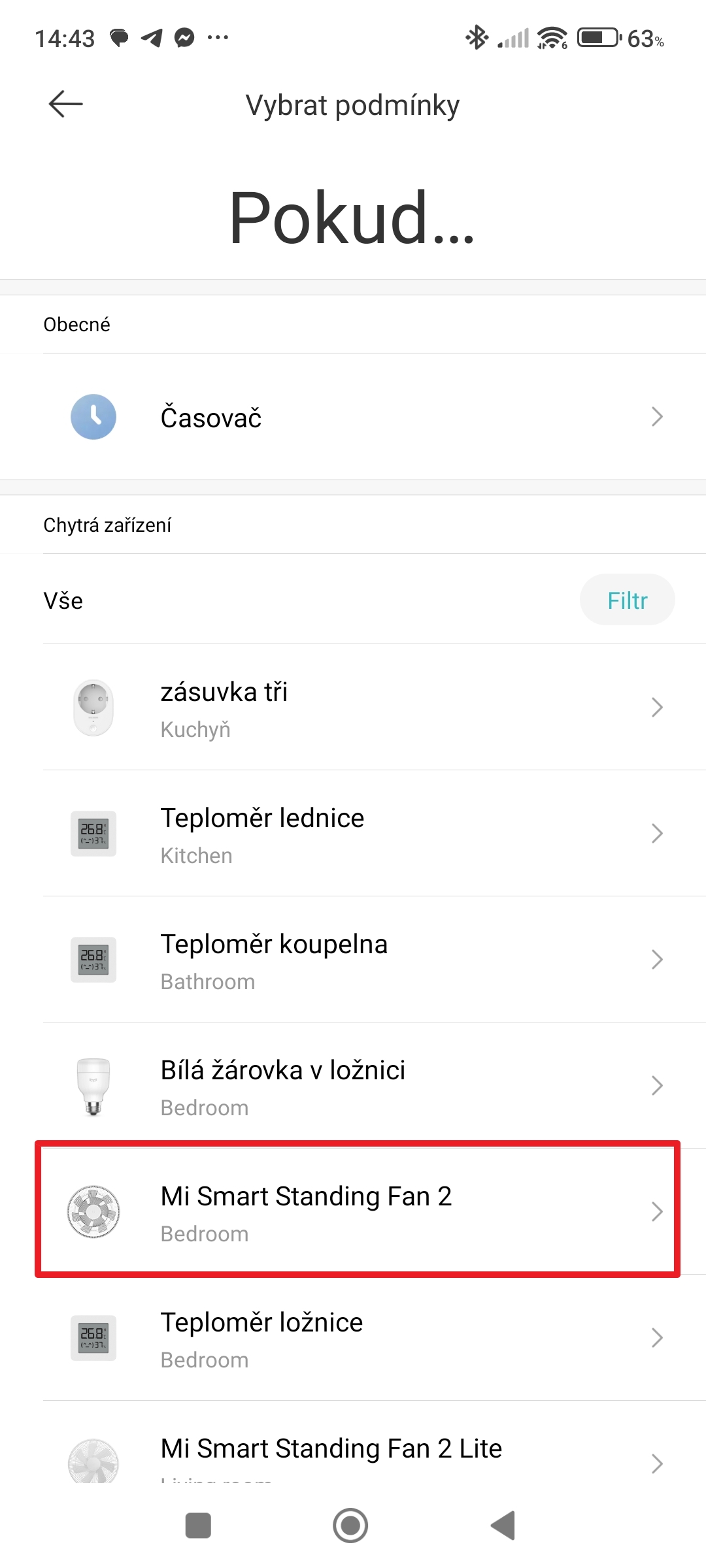706x1568 pixels.
Task: Select zásuvka tři in Kuchyň
Action: pos(353,708)
